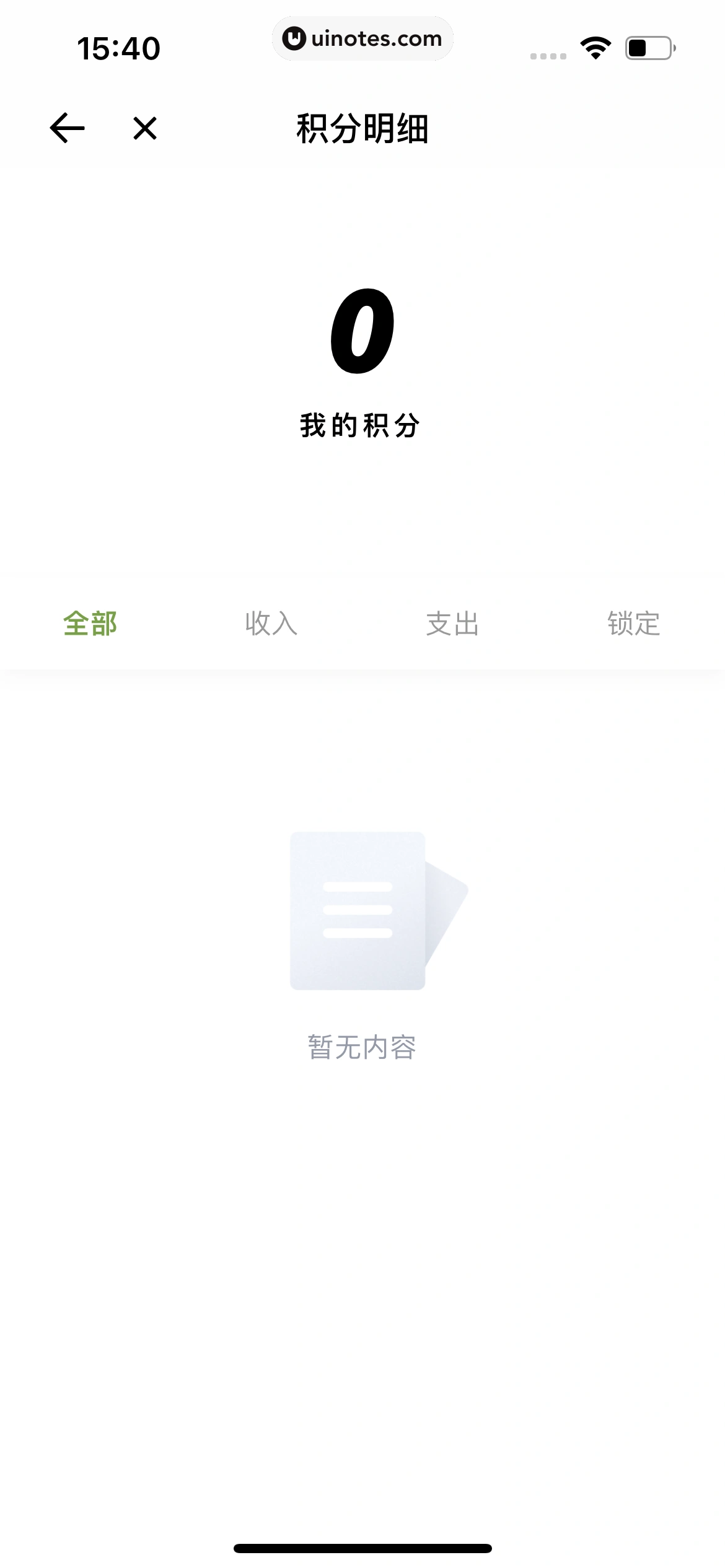Image resolution: width=725 pixels, height=1568 pixels.
Task: Click the cellular signal dots icon
Action: click(x=548, y=56)
